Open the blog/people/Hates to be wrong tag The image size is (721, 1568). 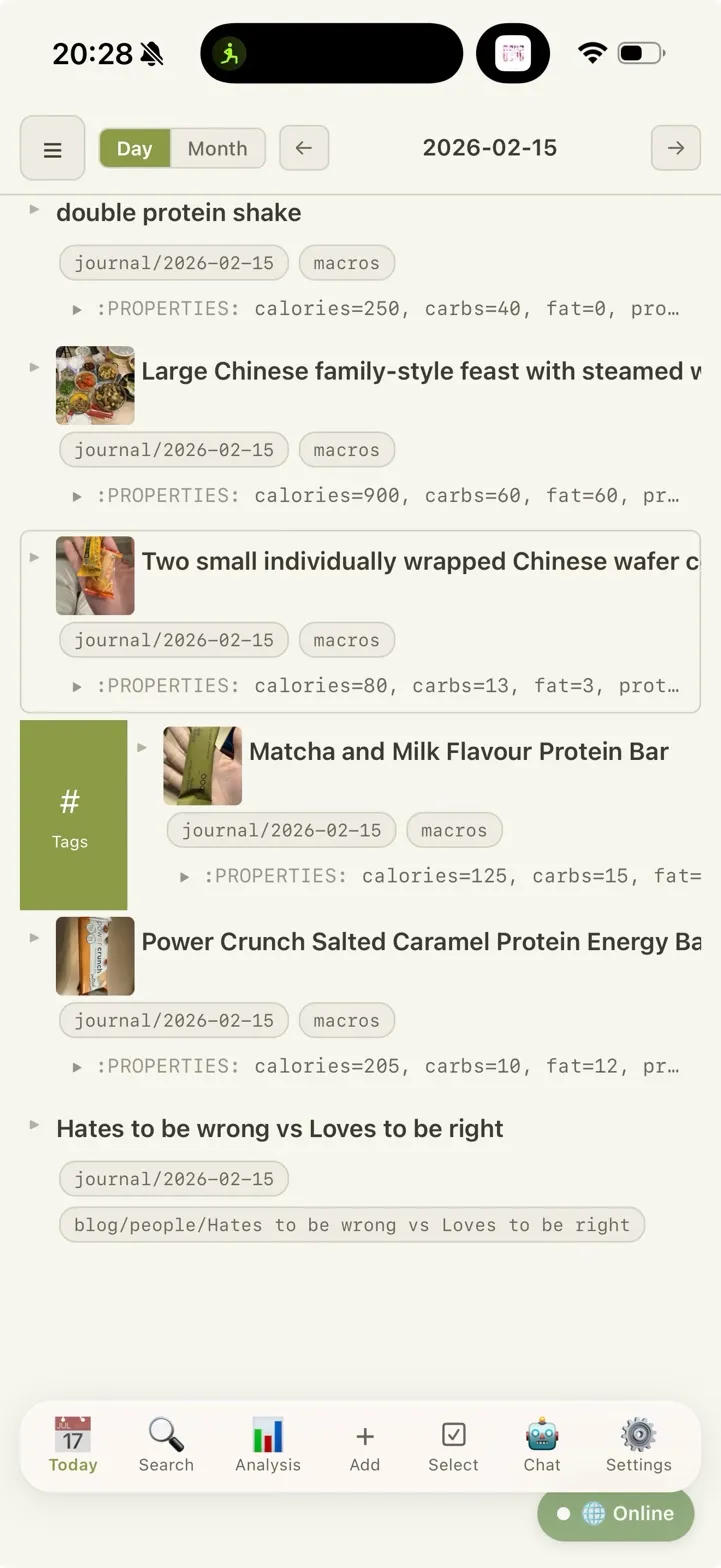click(x=351, y=1225)
